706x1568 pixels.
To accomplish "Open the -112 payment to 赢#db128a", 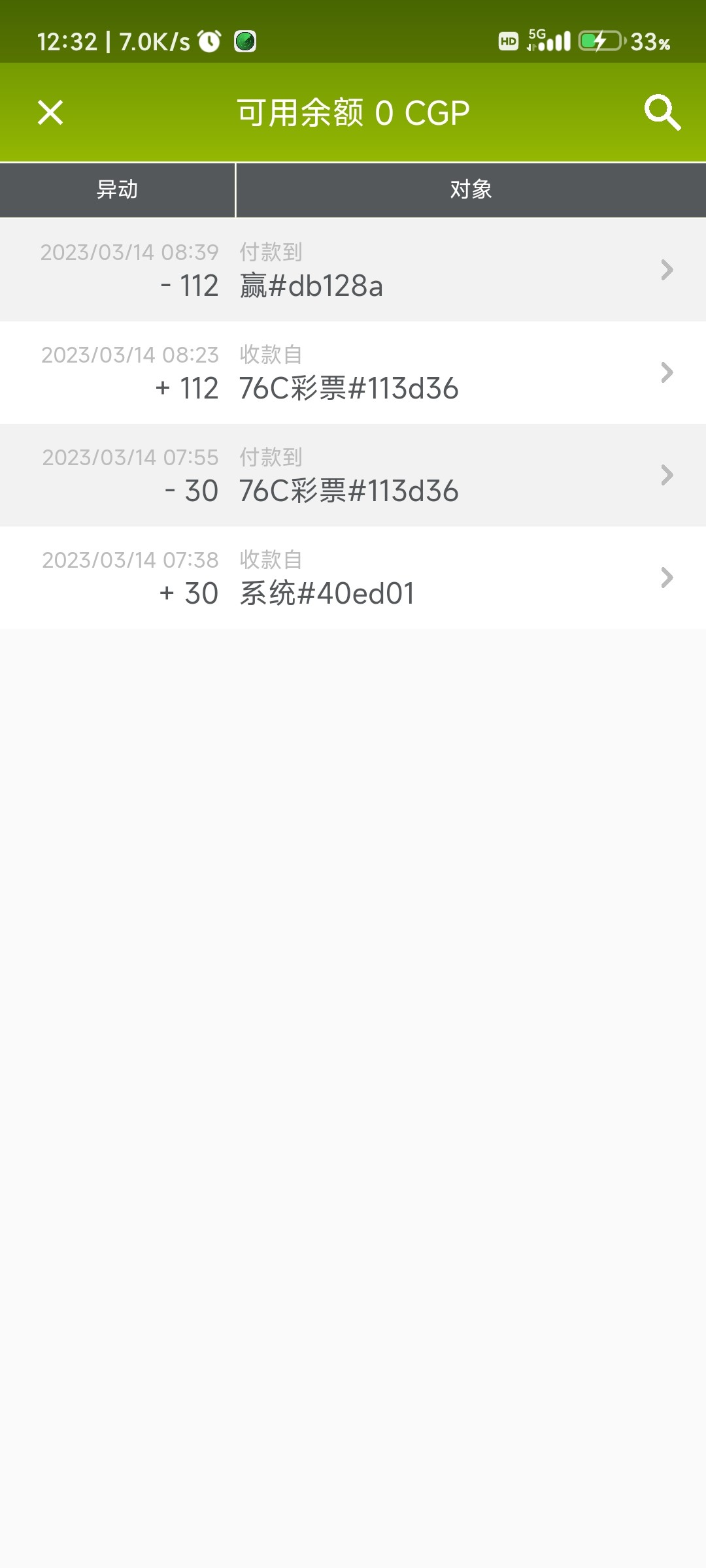I will point(353,270).
